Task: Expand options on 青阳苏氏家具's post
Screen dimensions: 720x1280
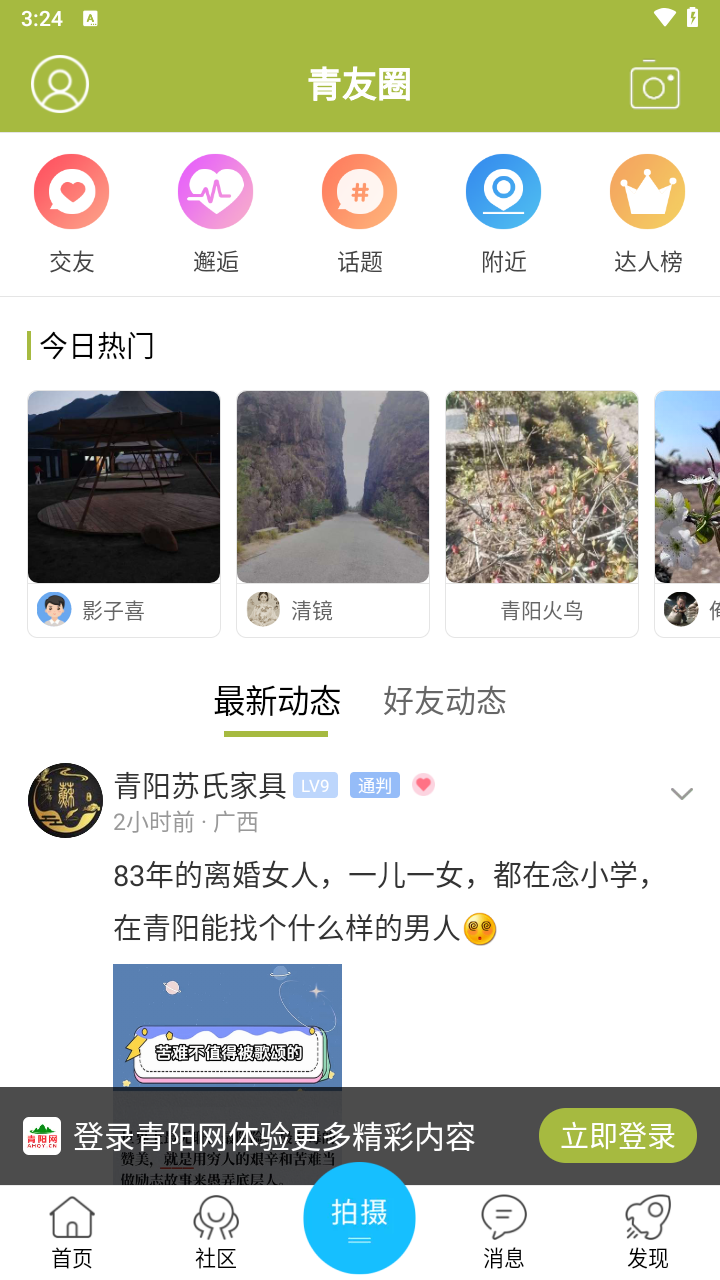Action: (682, 794)
